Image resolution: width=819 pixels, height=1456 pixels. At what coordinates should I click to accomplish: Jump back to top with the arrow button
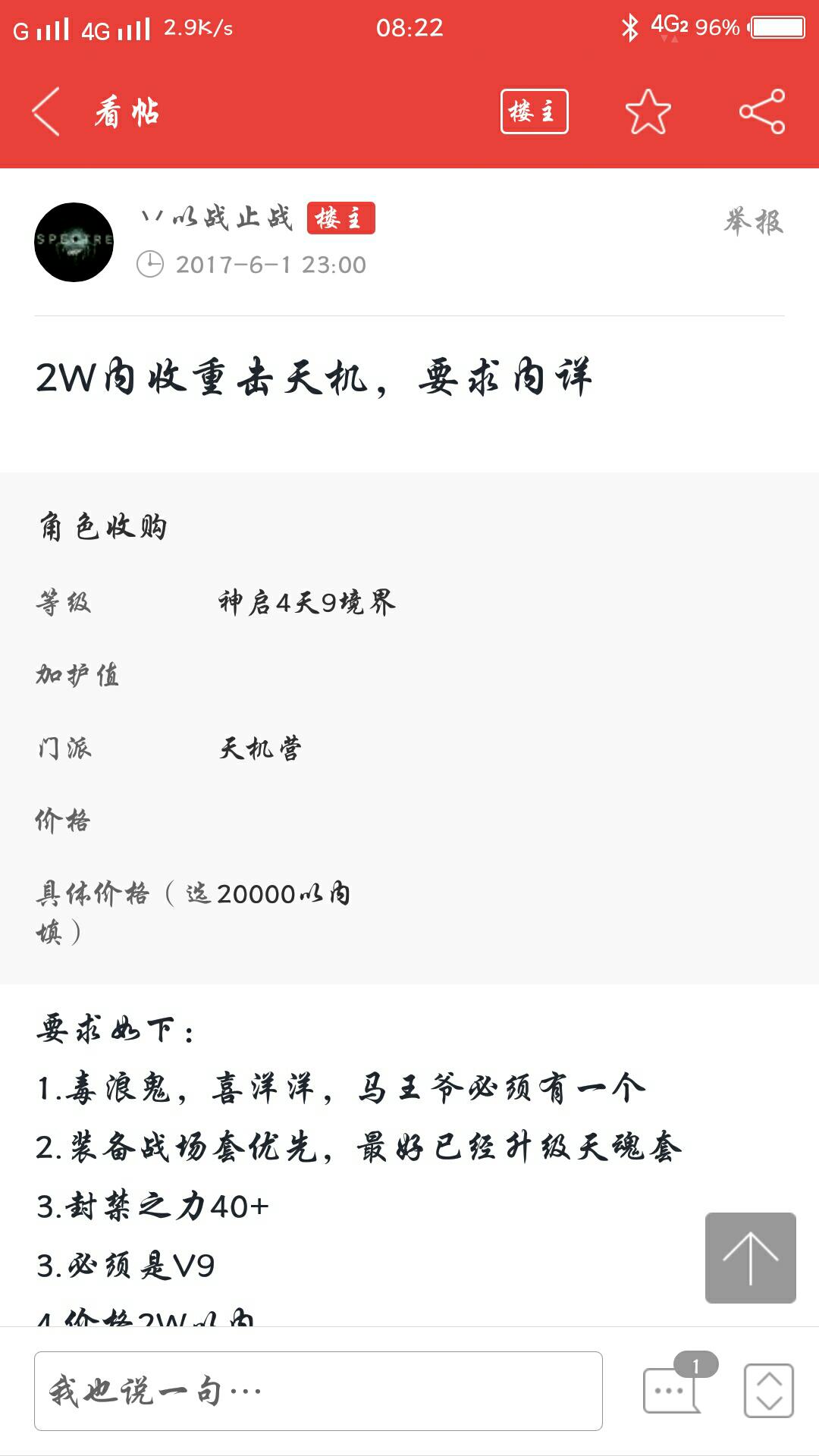click(x=750, y=1258)
